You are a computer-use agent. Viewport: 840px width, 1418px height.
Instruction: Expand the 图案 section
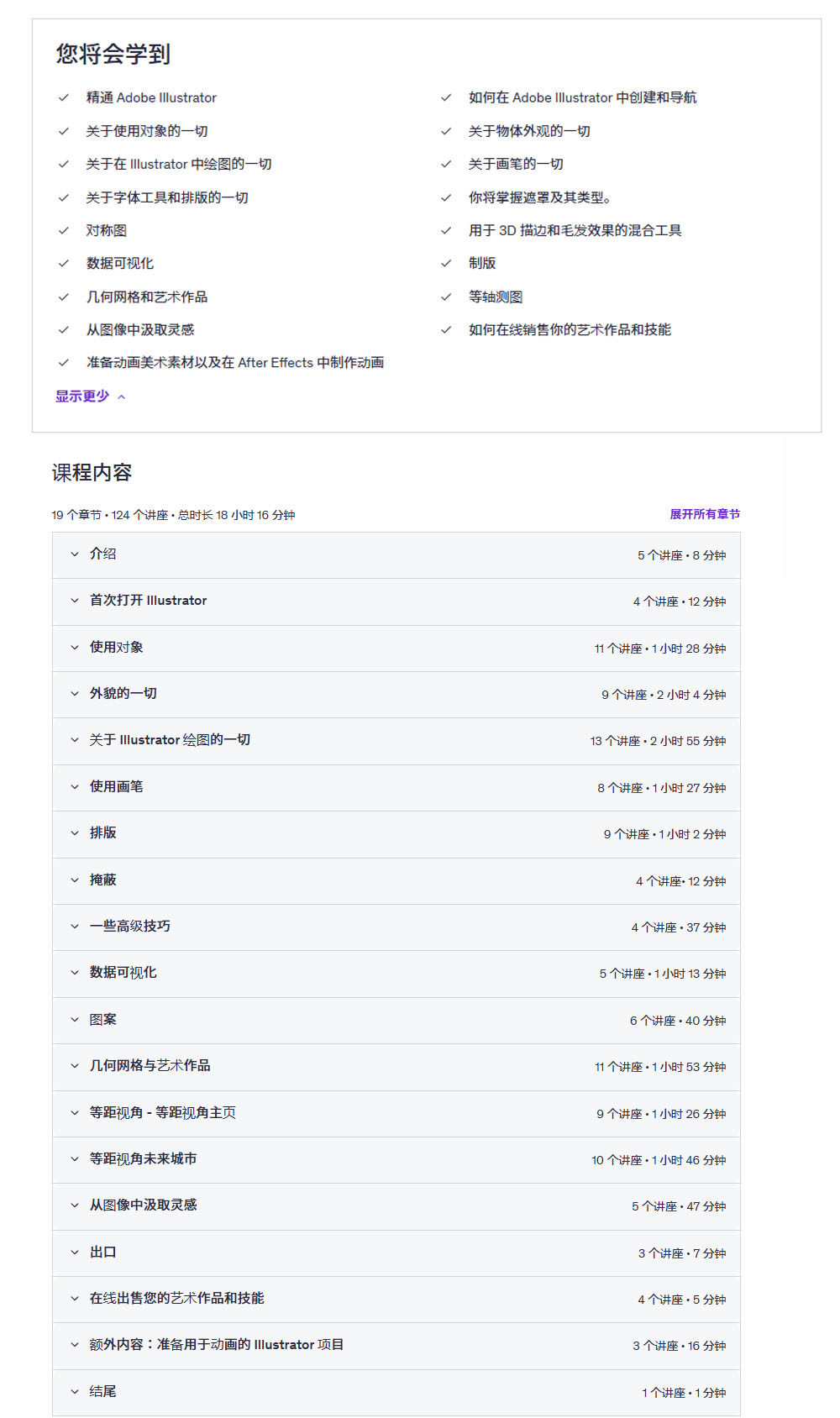point(396,1021)
